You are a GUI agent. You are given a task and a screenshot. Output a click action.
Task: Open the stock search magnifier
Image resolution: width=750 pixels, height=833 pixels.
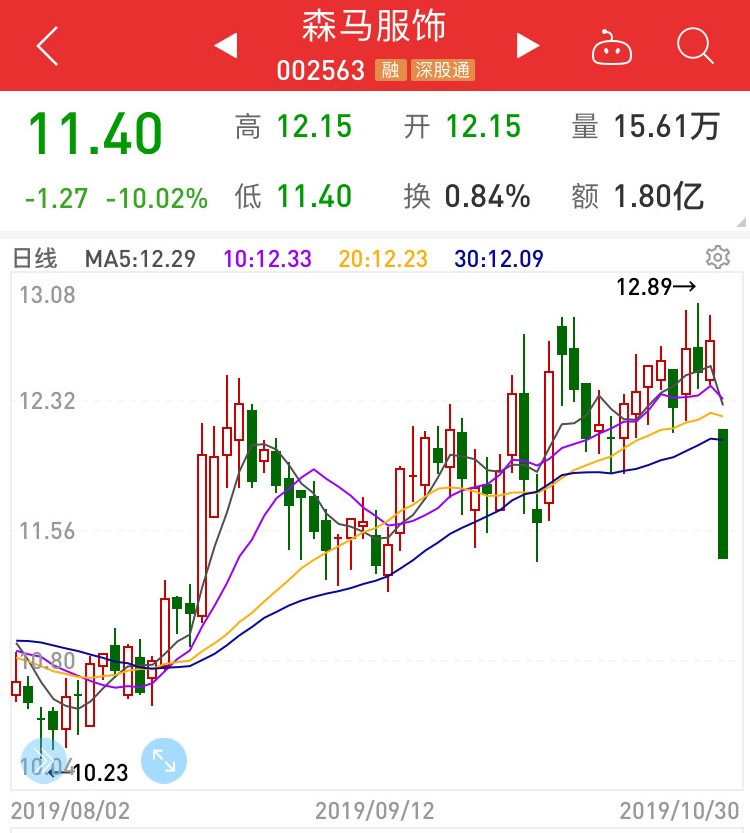tap(694, 46)
